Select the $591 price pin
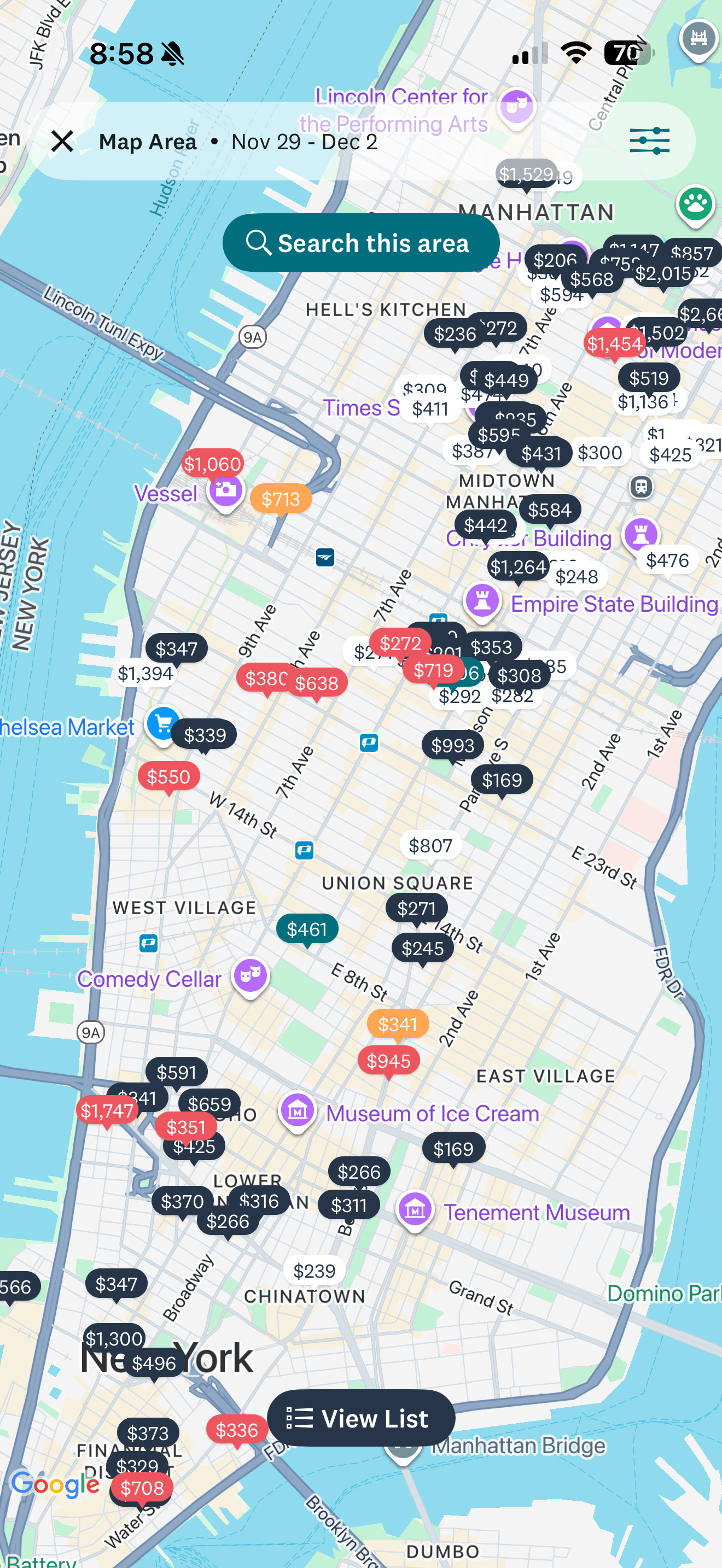The height and width of the screenshot is (1568, 722). pyautogui.click(x=177, y=1072)
